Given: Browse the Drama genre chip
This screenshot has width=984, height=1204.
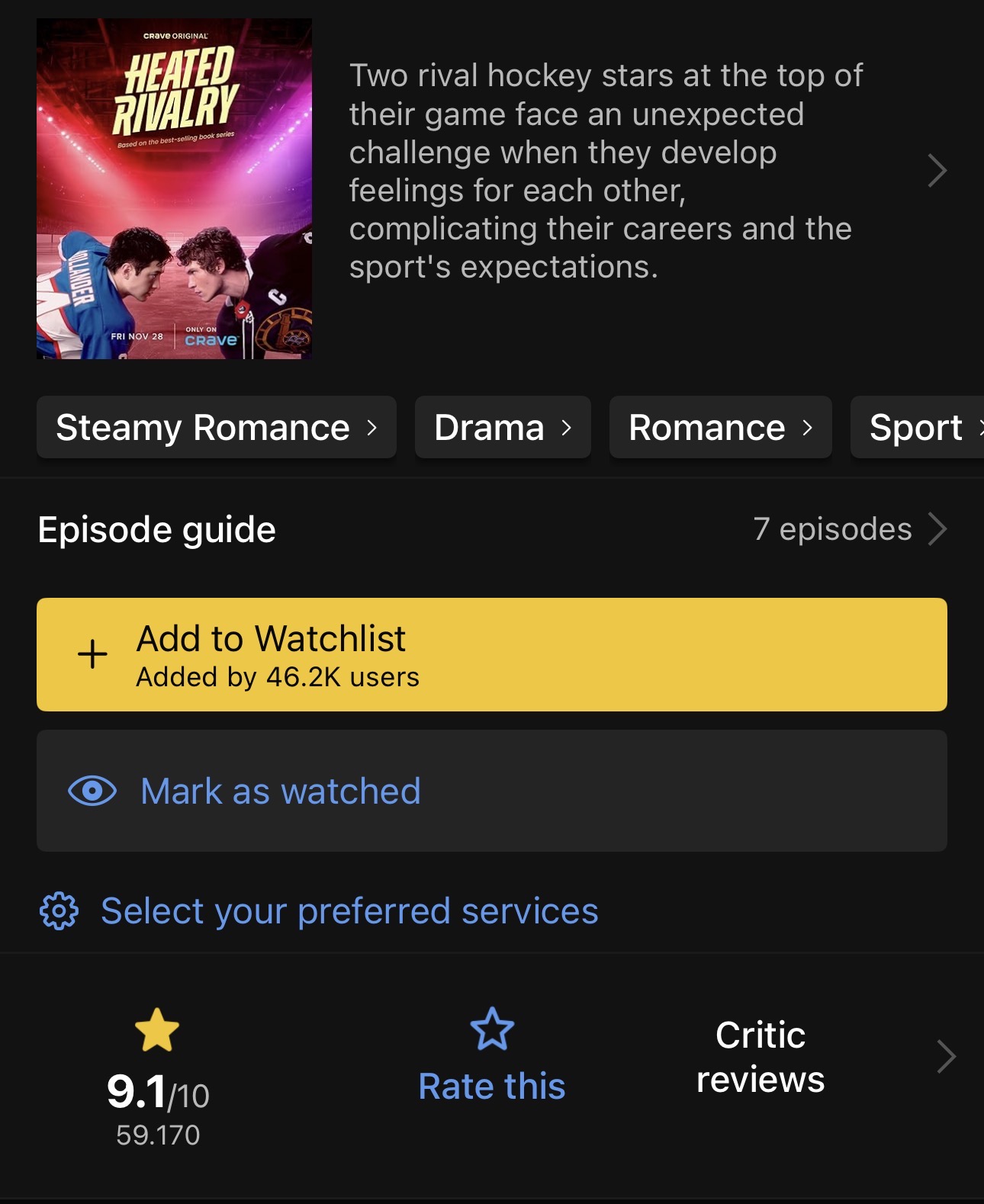Looking at the screenshot, I should [502, 427].
